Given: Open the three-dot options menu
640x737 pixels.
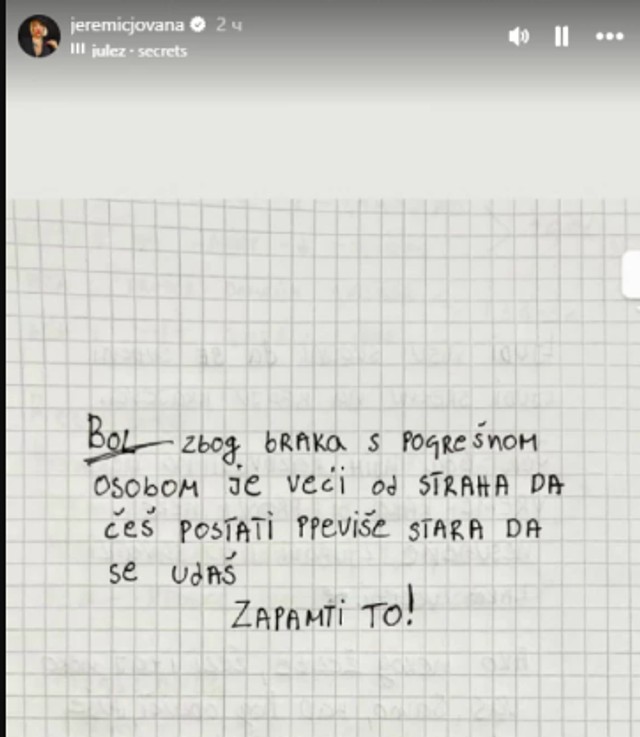Looking at the screenshot, I should click(x=609, y=36).
